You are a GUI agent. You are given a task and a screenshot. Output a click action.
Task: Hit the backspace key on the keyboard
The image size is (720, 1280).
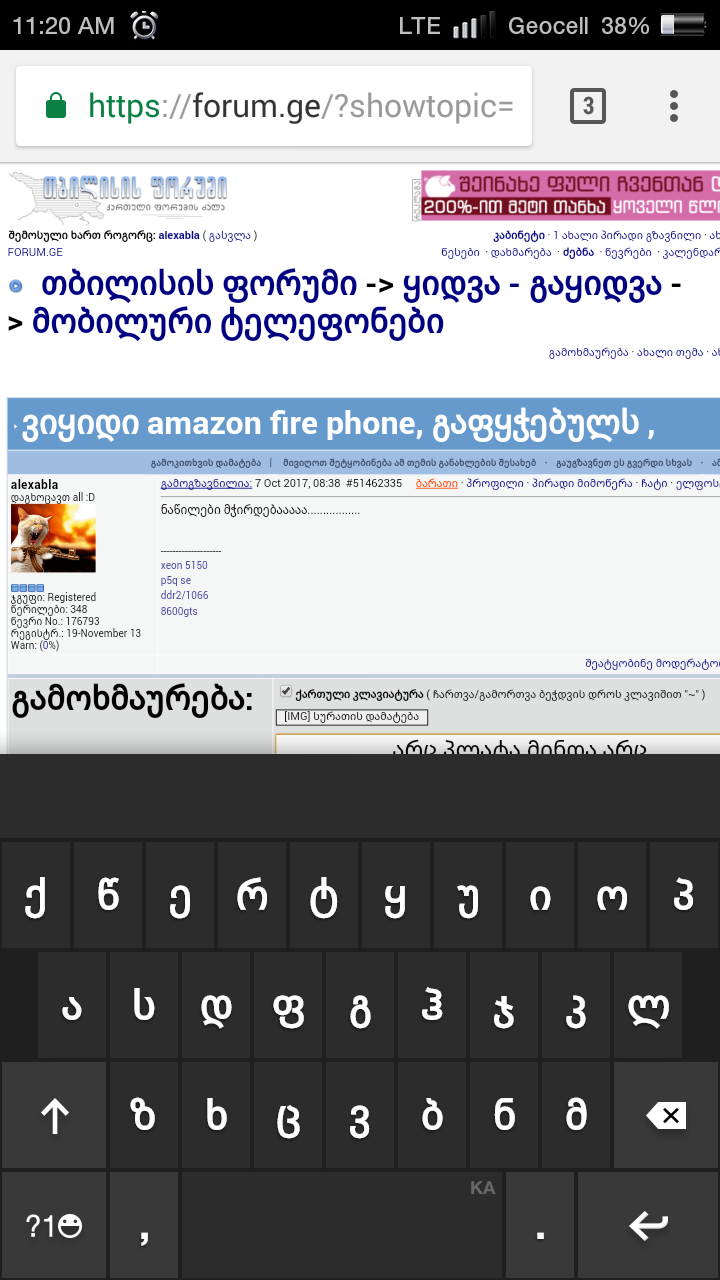click(666, 1116)
